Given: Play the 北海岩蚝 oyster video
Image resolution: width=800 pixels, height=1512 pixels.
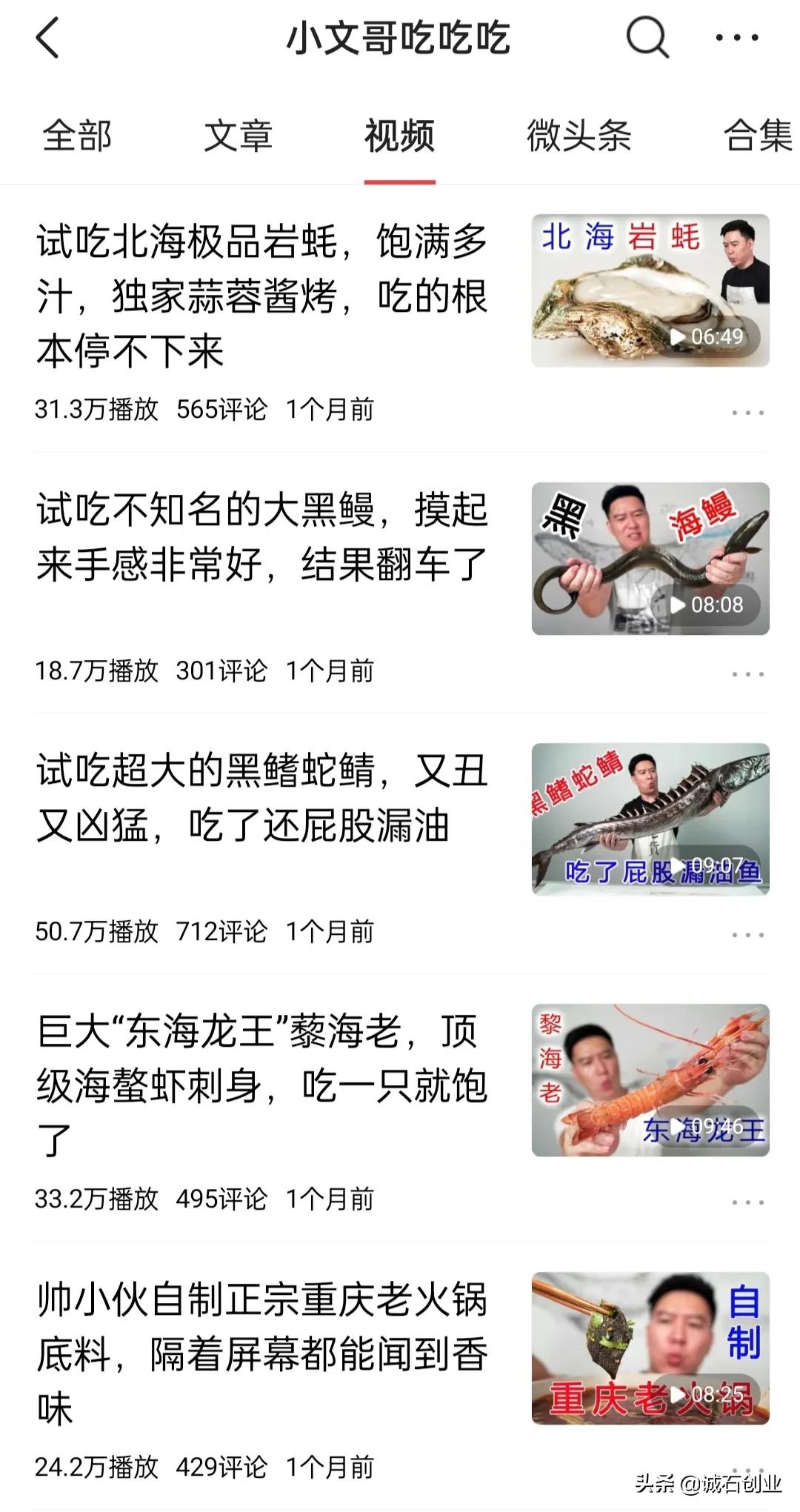Looking at the screenshot, I should pos(652,289).
